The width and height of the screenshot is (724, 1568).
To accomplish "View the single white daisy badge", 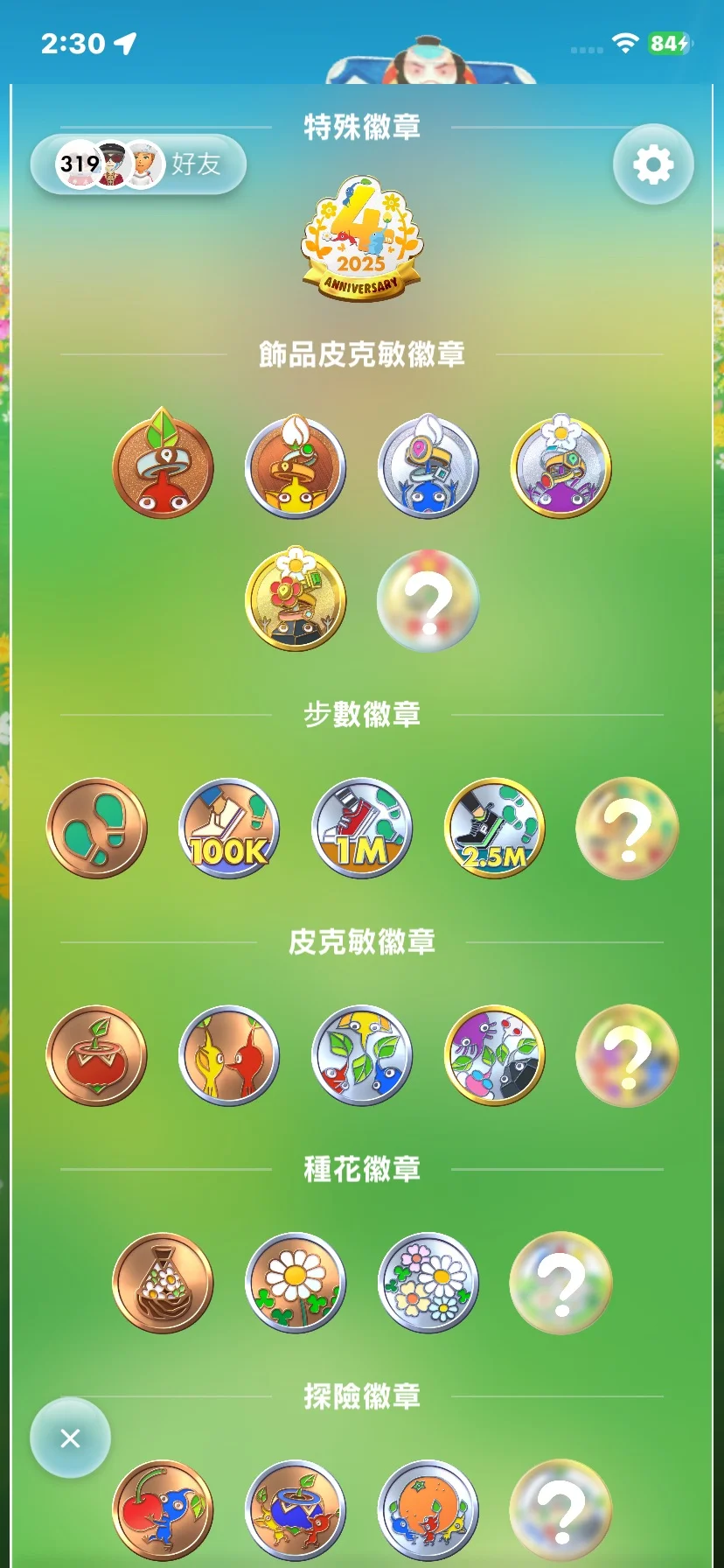I will coord(296,1283).
